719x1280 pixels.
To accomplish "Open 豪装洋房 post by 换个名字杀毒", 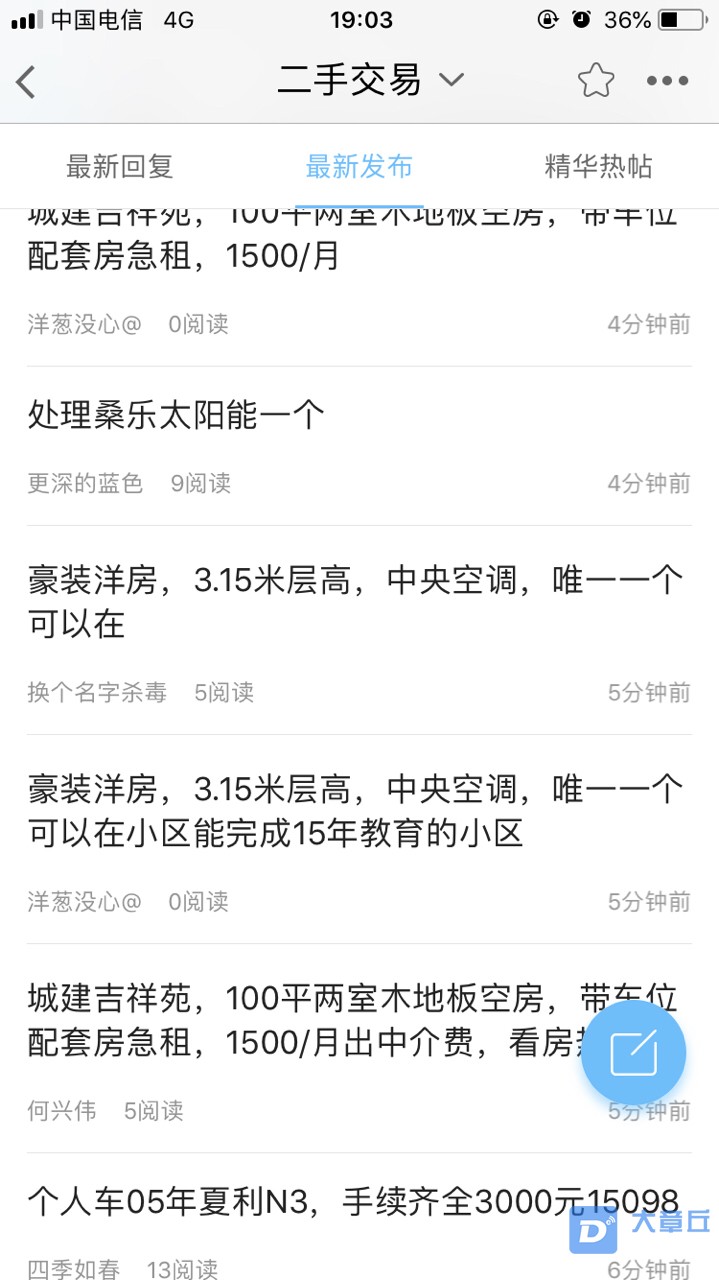I will (x=355, y=601).
